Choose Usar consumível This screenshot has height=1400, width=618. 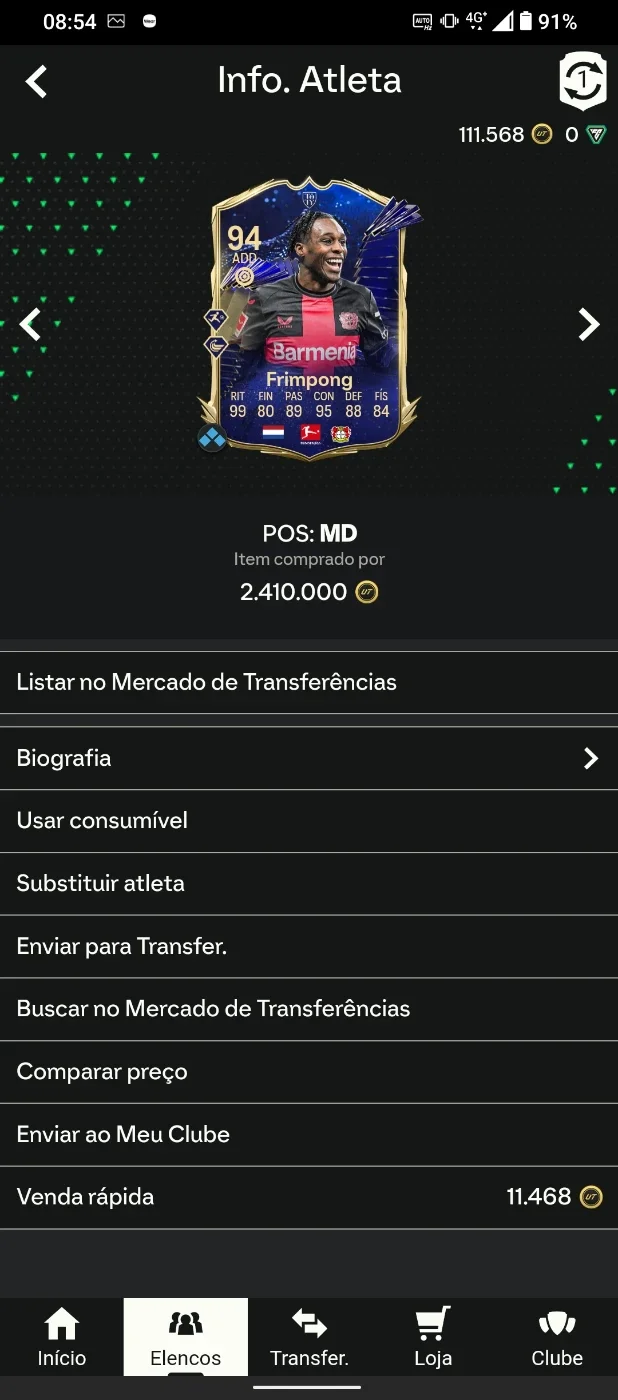point(309,821)
